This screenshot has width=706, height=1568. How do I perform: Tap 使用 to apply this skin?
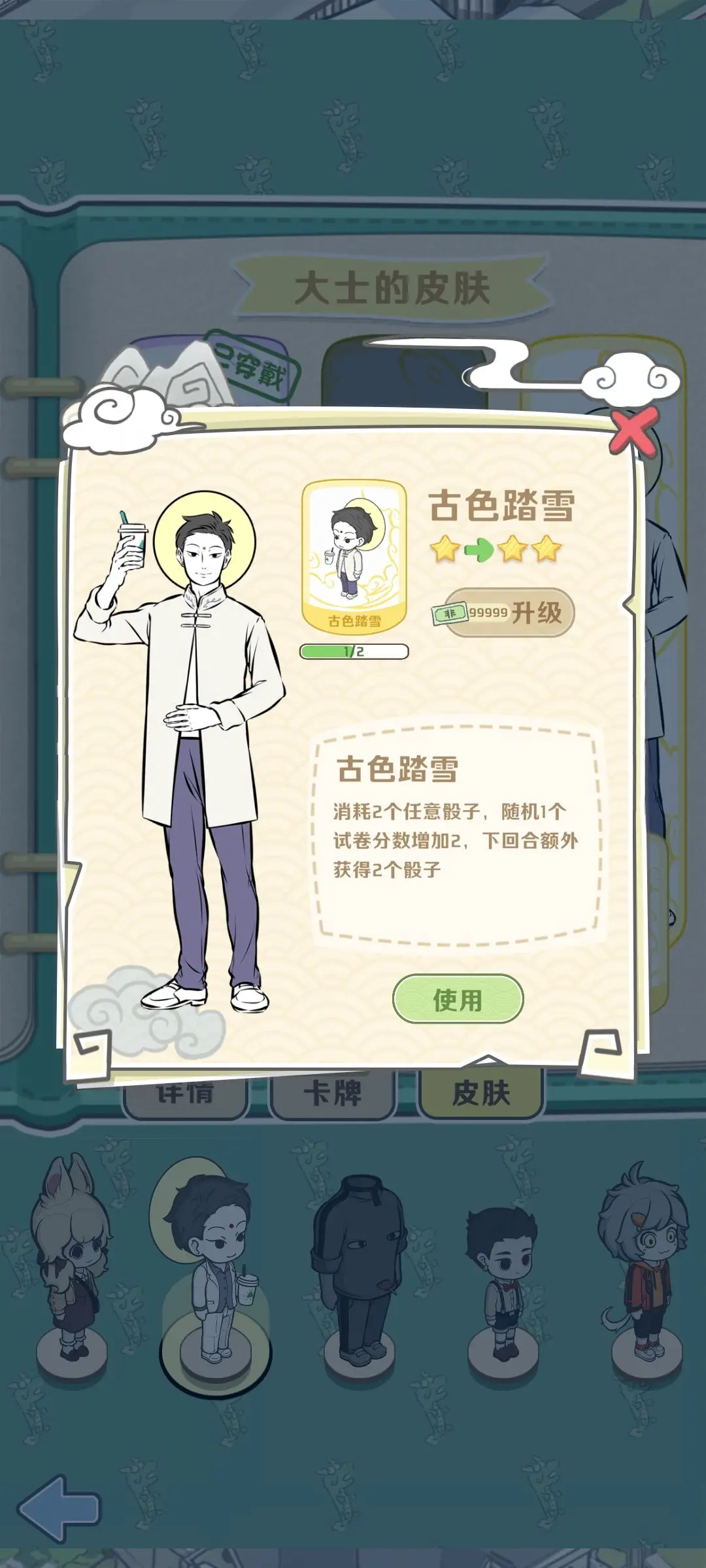point(458,1000)
